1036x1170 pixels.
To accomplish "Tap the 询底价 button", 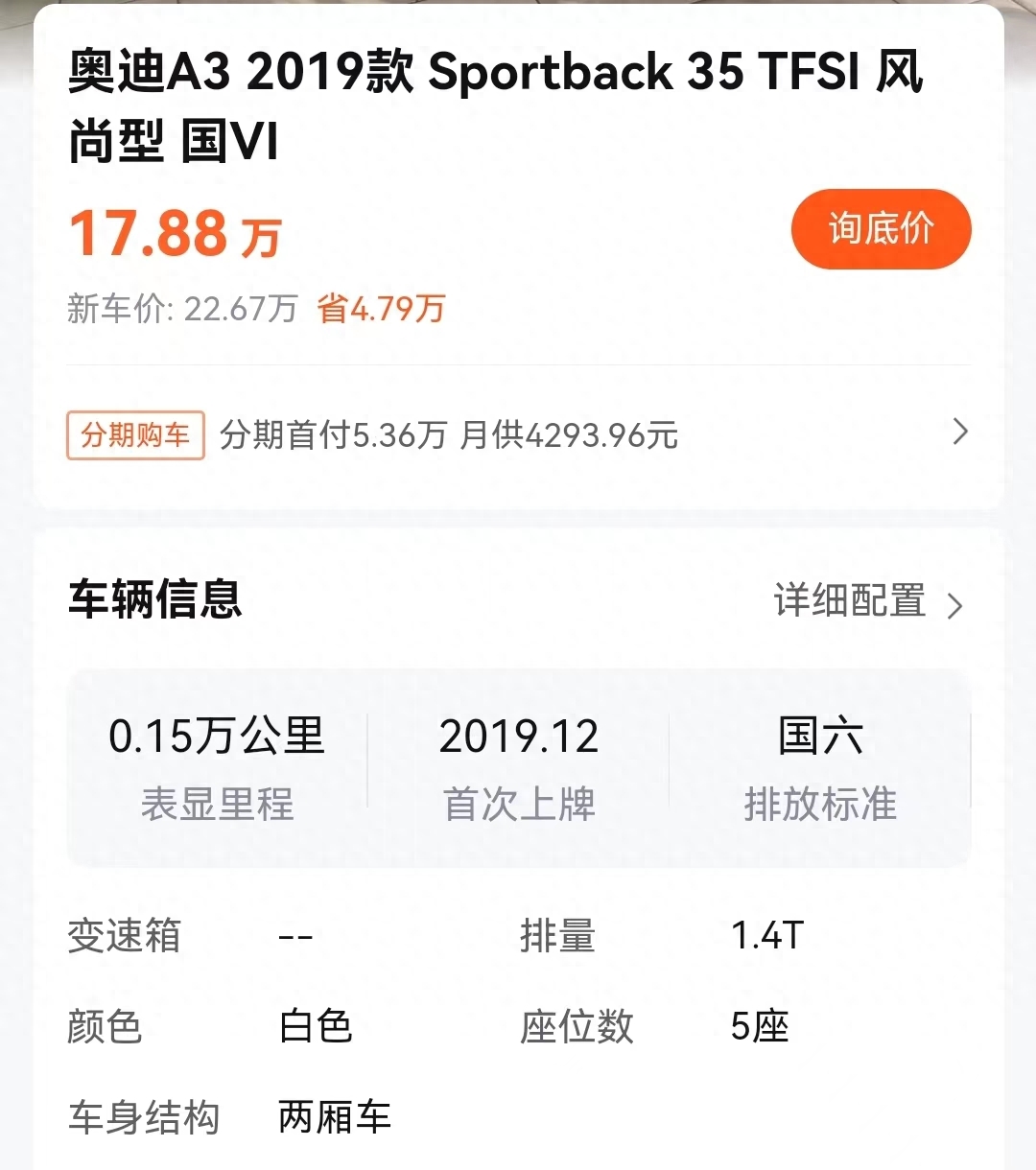I will click(x=881, y=229).
